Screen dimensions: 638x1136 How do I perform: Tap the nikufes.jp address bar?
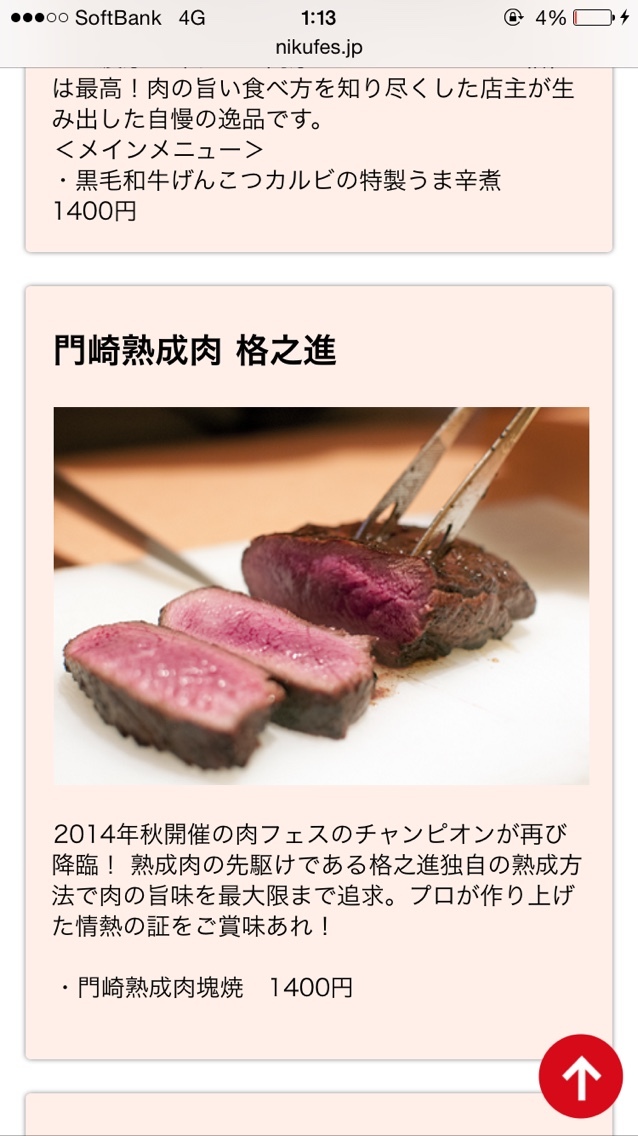318,47
